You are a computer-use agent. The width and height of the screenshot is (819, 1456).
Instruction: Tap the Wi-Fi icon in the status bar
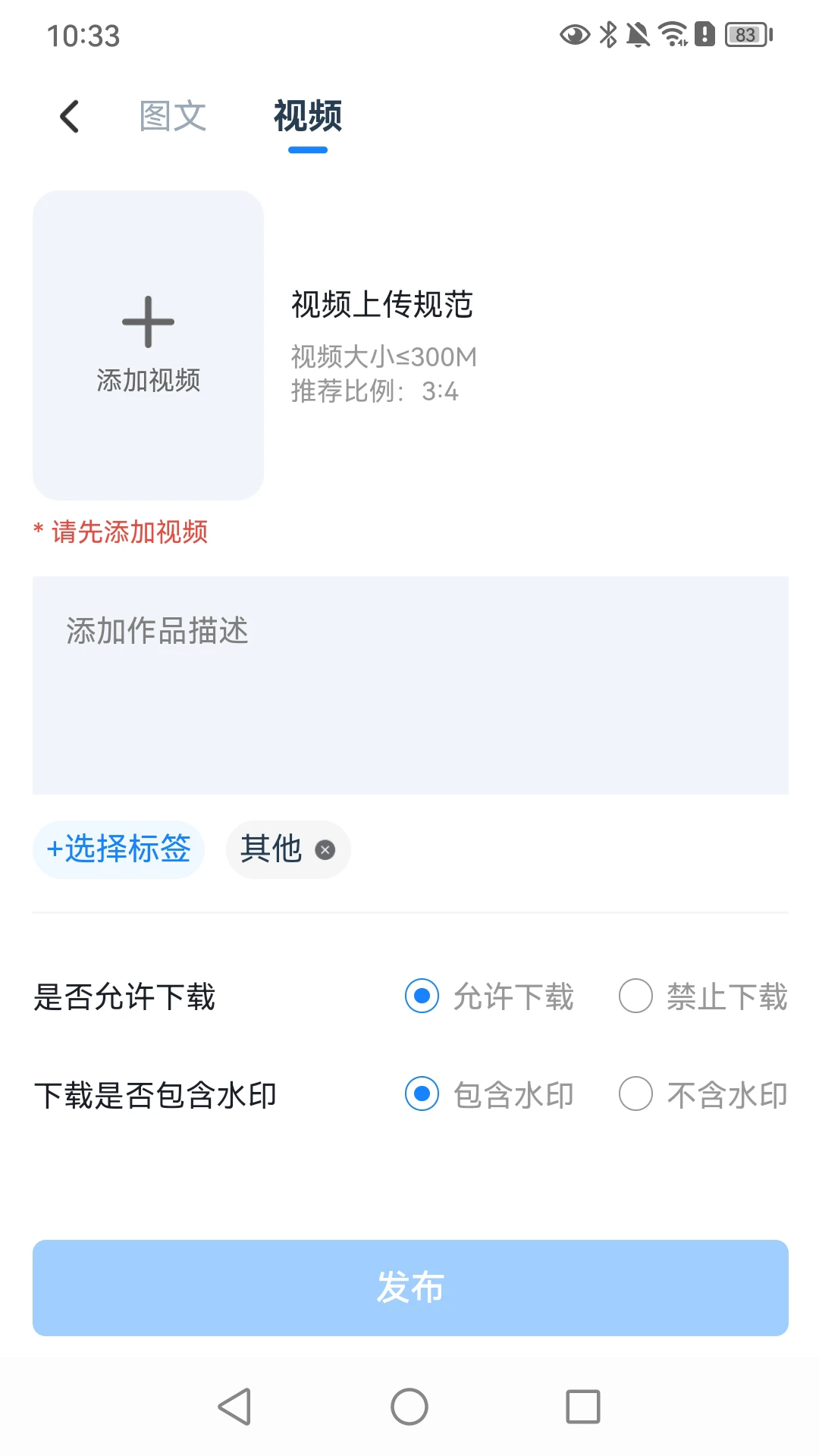pos(672,34)
